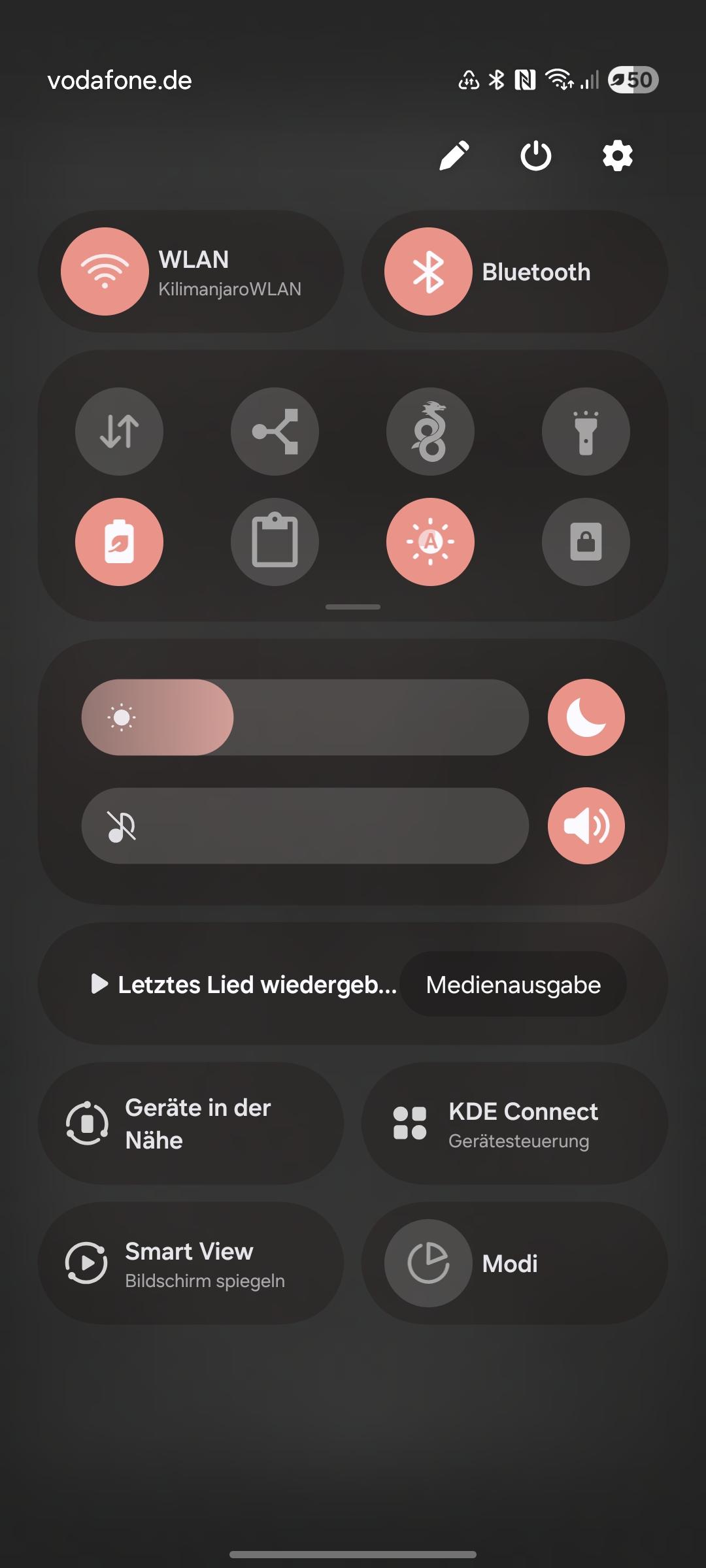Open settings via the gear icon
This screenshot has height=1568, width=706.
tap(617, 155)
